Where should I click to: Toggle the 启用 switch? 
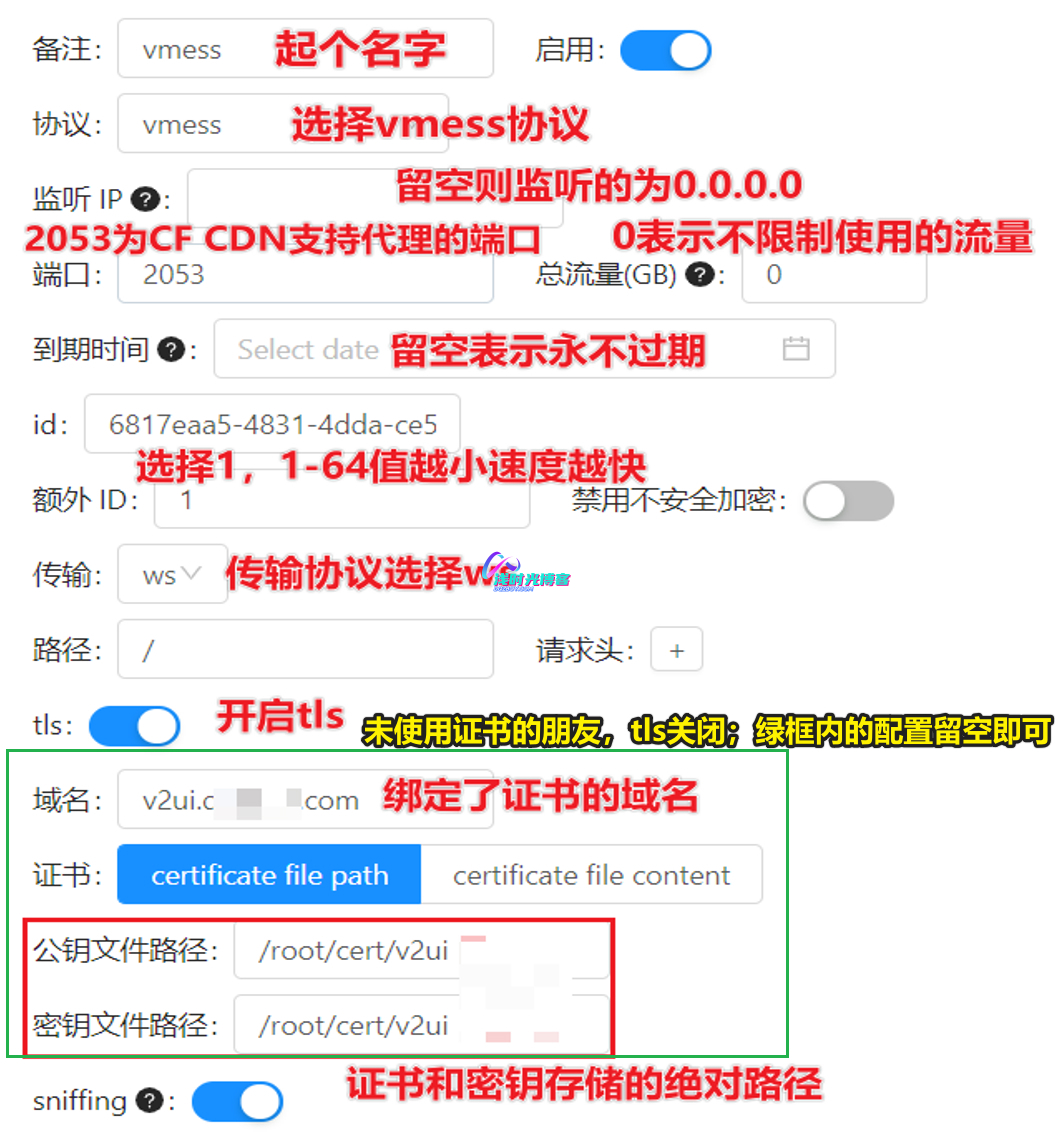pos(665,50)
